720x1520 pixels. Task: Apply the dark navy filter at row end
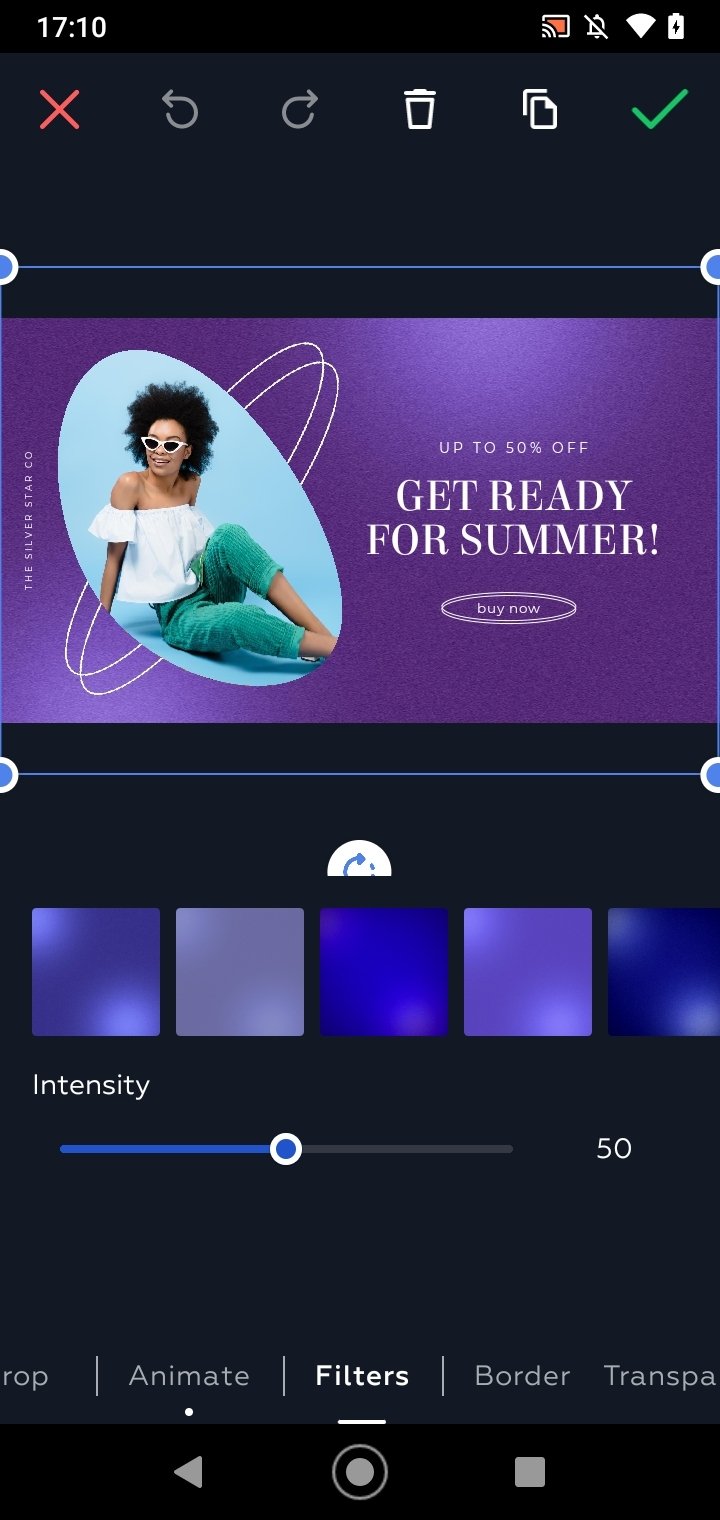pos(664,972)
